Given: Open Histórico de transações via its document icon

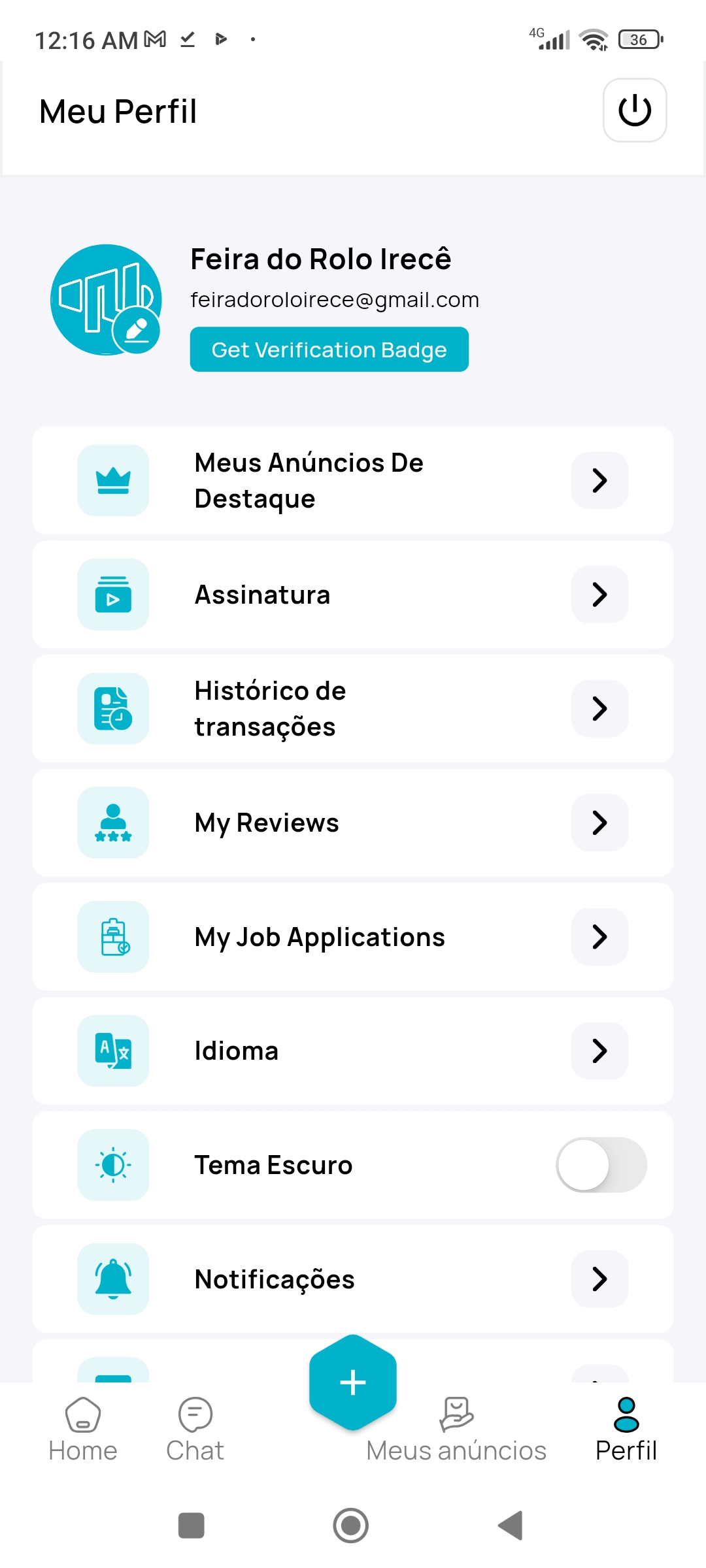Looking at the screenshot, I should (112, 708).
